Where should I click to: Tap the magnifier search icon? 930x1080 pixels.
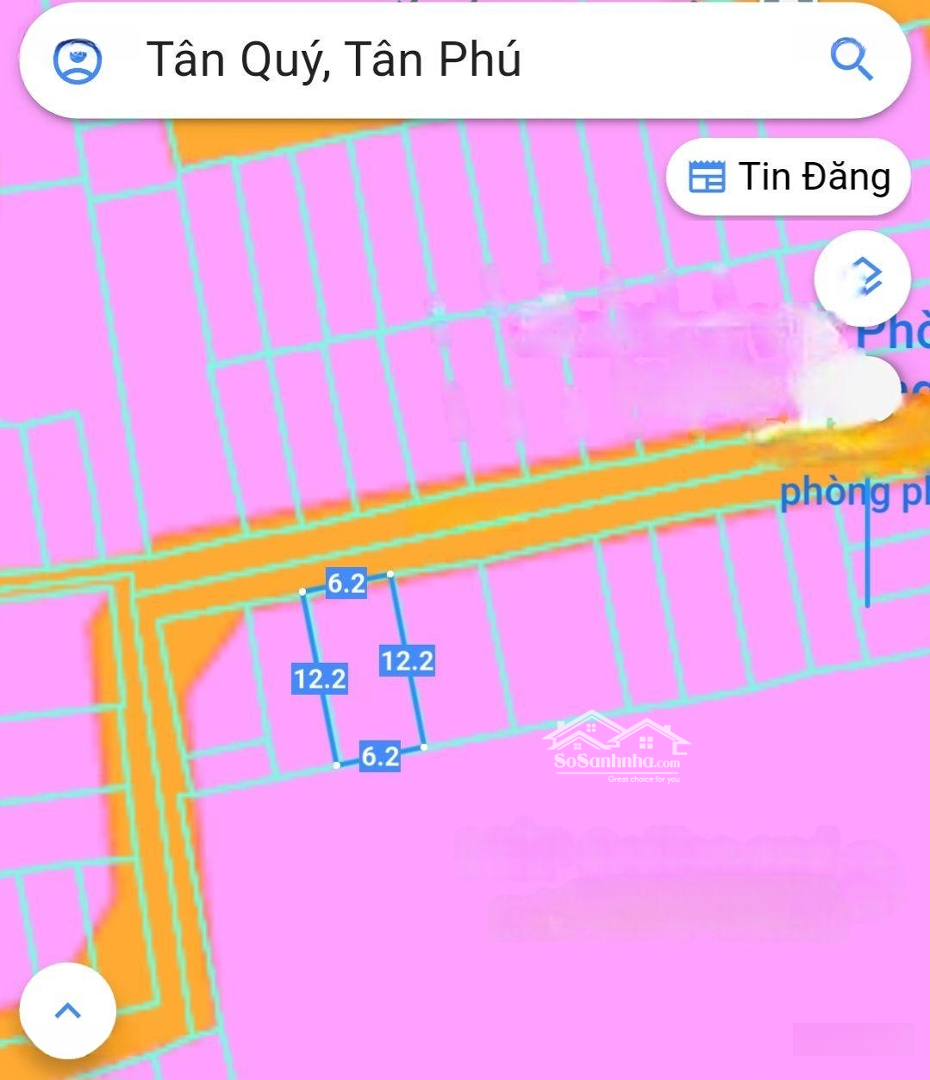pos(851,60)
